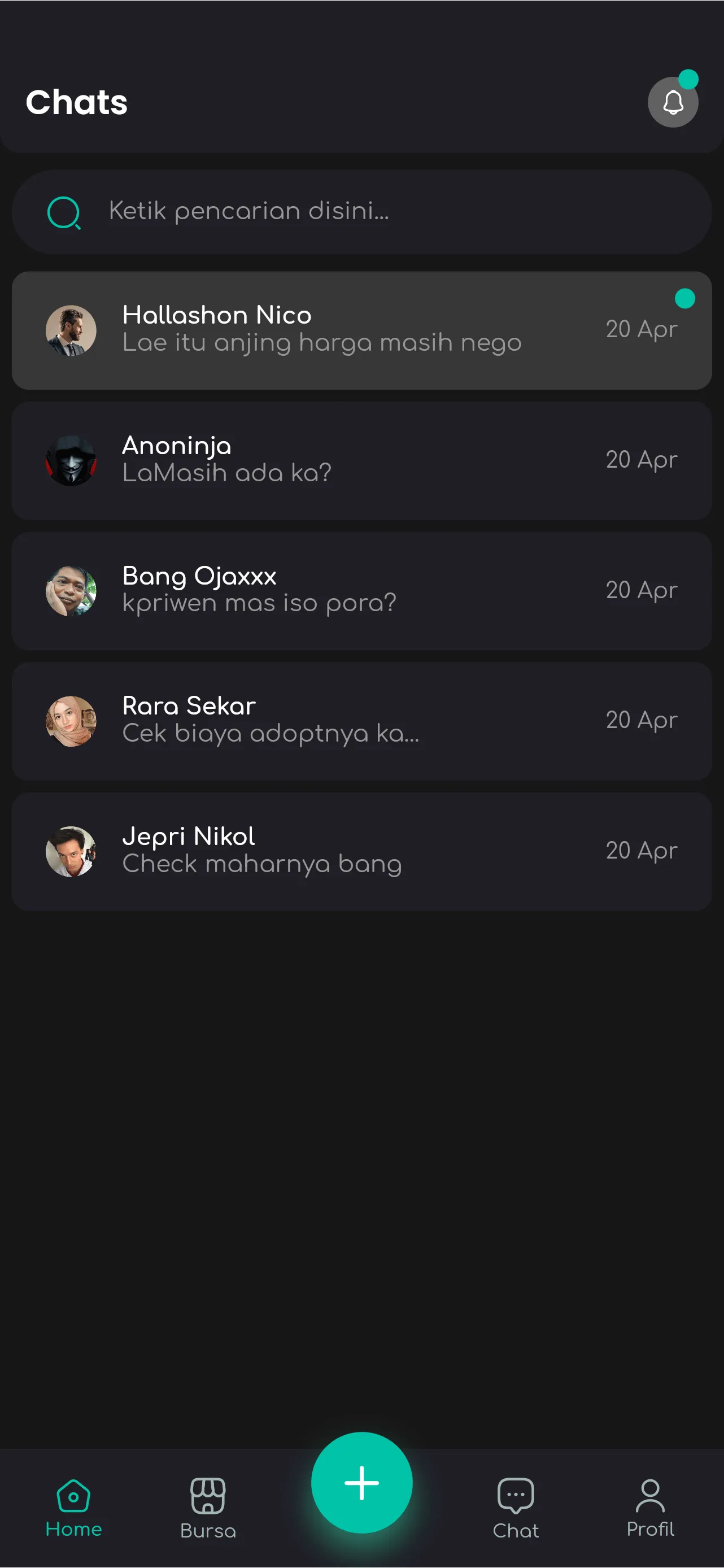Open the Profil tab
This screenshot has width=724, height=1568.
click(650, 1507)
